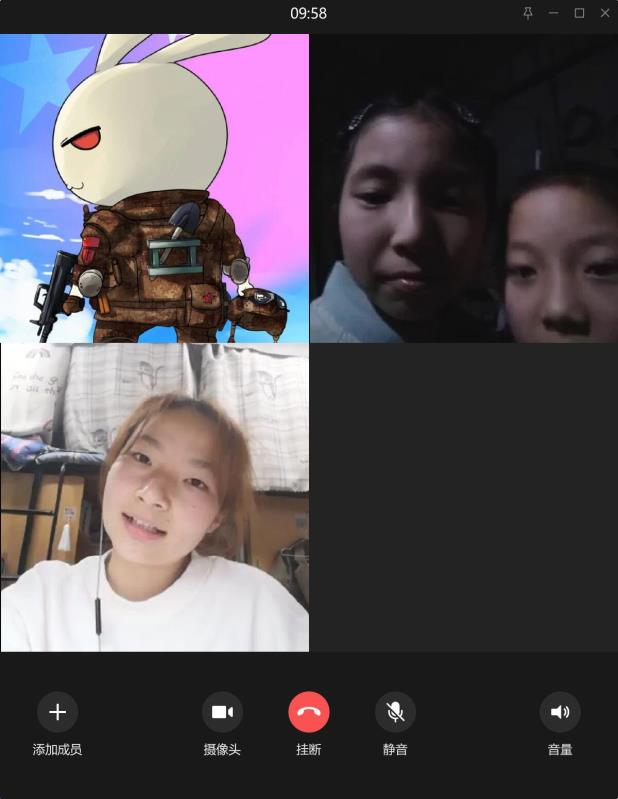Toggle the microphone mute 静音 button
This screenshot has width=618, height=799.
(395, 712)
